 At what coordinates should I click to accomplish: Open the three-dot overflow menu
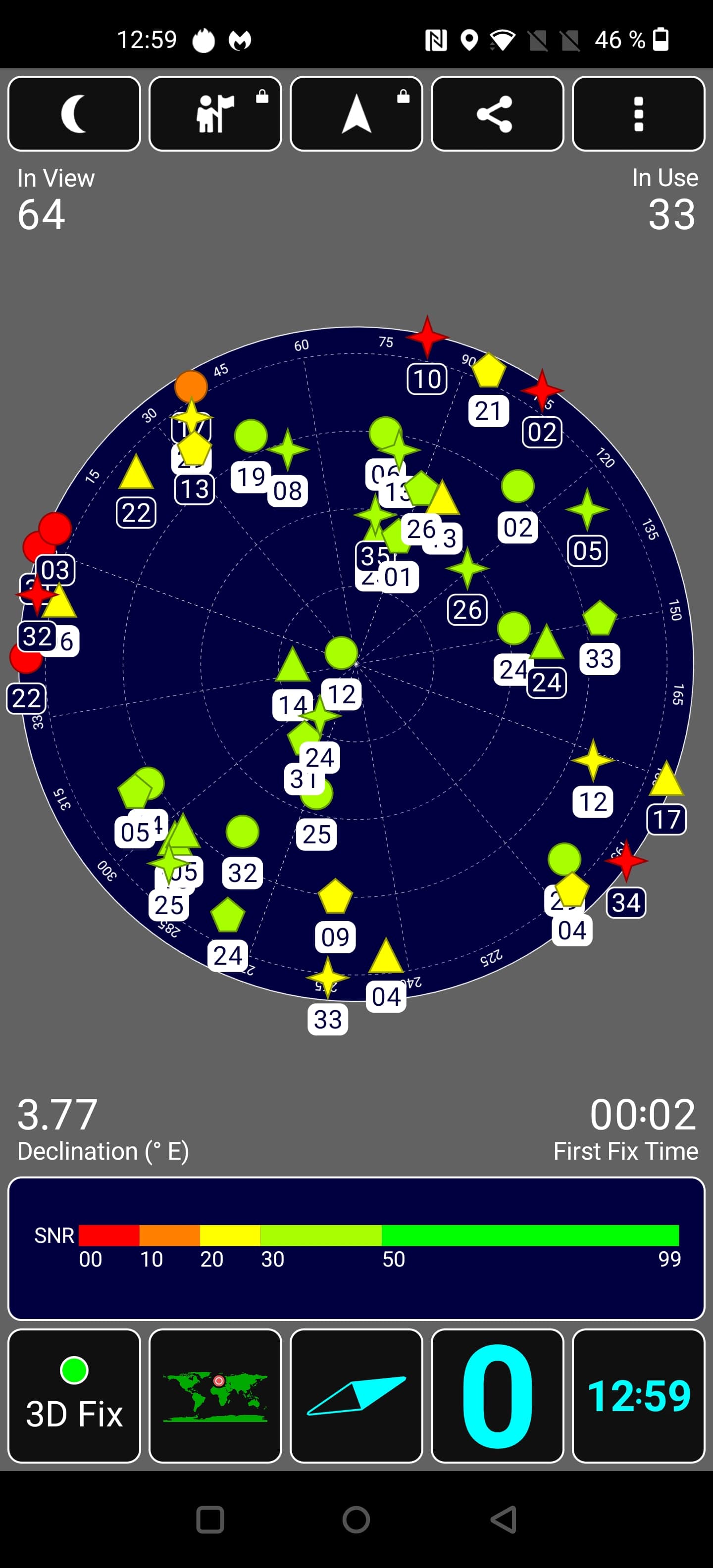click(639, 114)
